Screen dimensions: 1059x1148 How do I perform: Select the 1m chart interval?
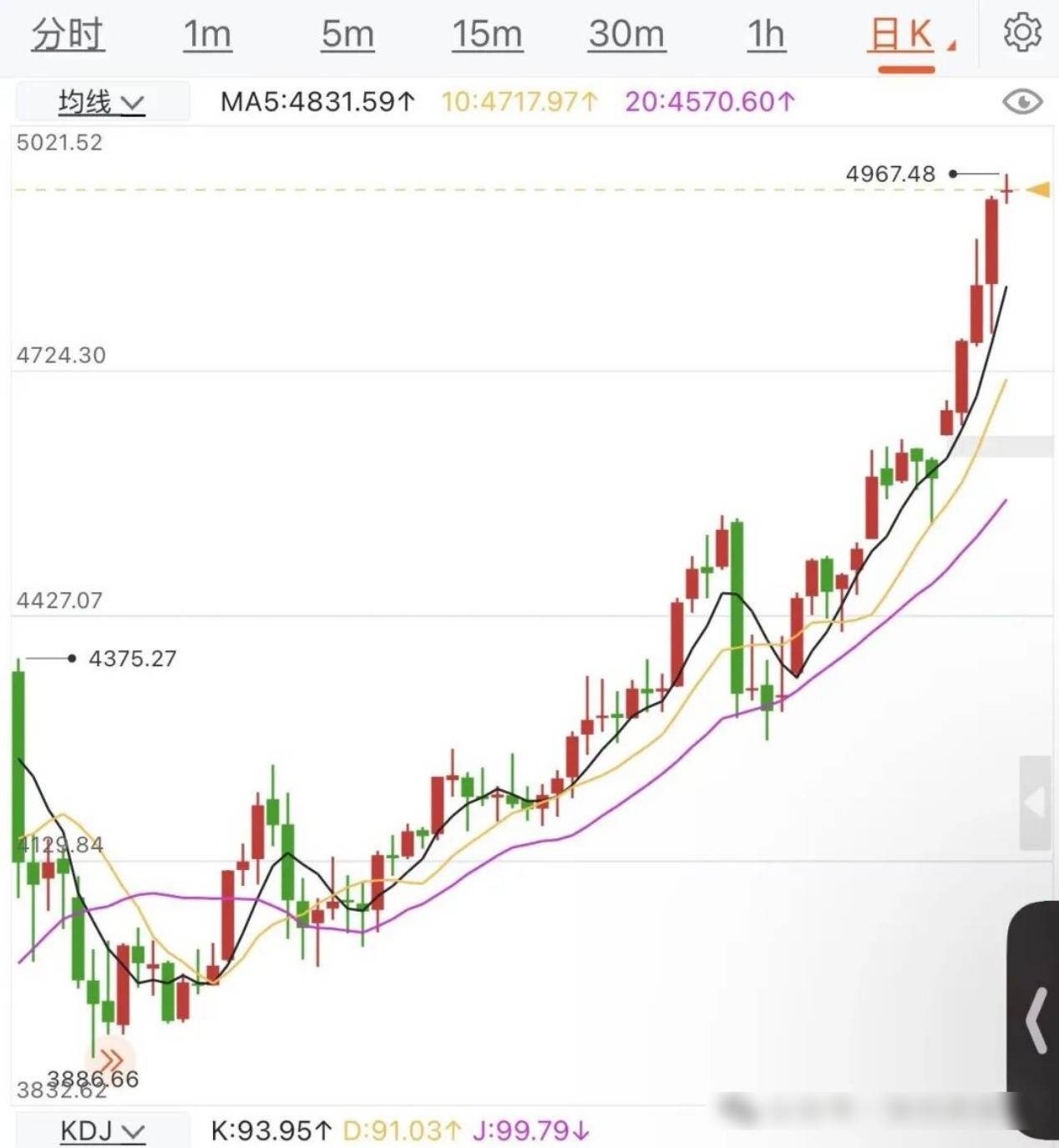tap(207, 35)
